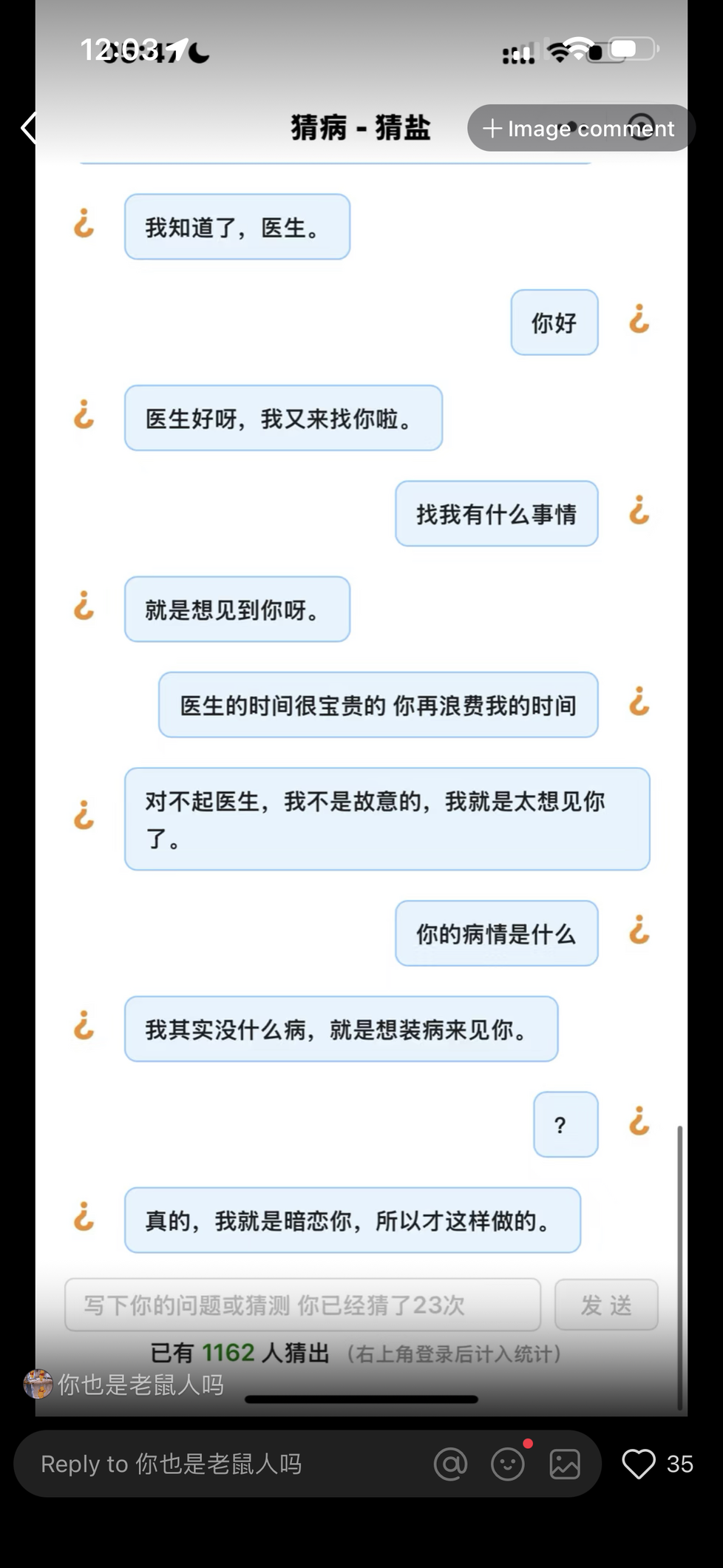Open the reply input field
The width and height of the screenshot is (723, 1568).
click(x=222, y=1464)
